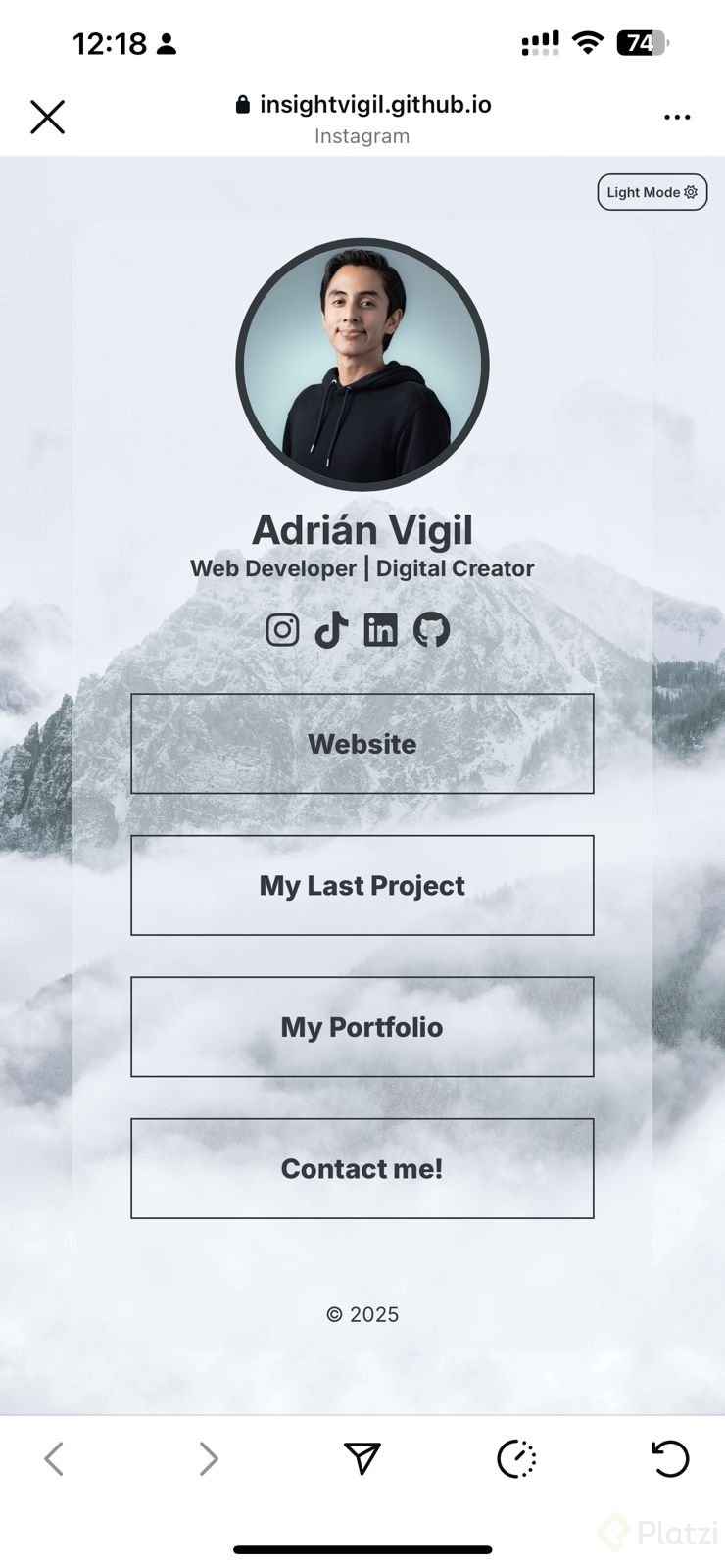Open Adrián's Instagram profile icon
Viewport: 725px width, 1568px height.
(282, 630)
